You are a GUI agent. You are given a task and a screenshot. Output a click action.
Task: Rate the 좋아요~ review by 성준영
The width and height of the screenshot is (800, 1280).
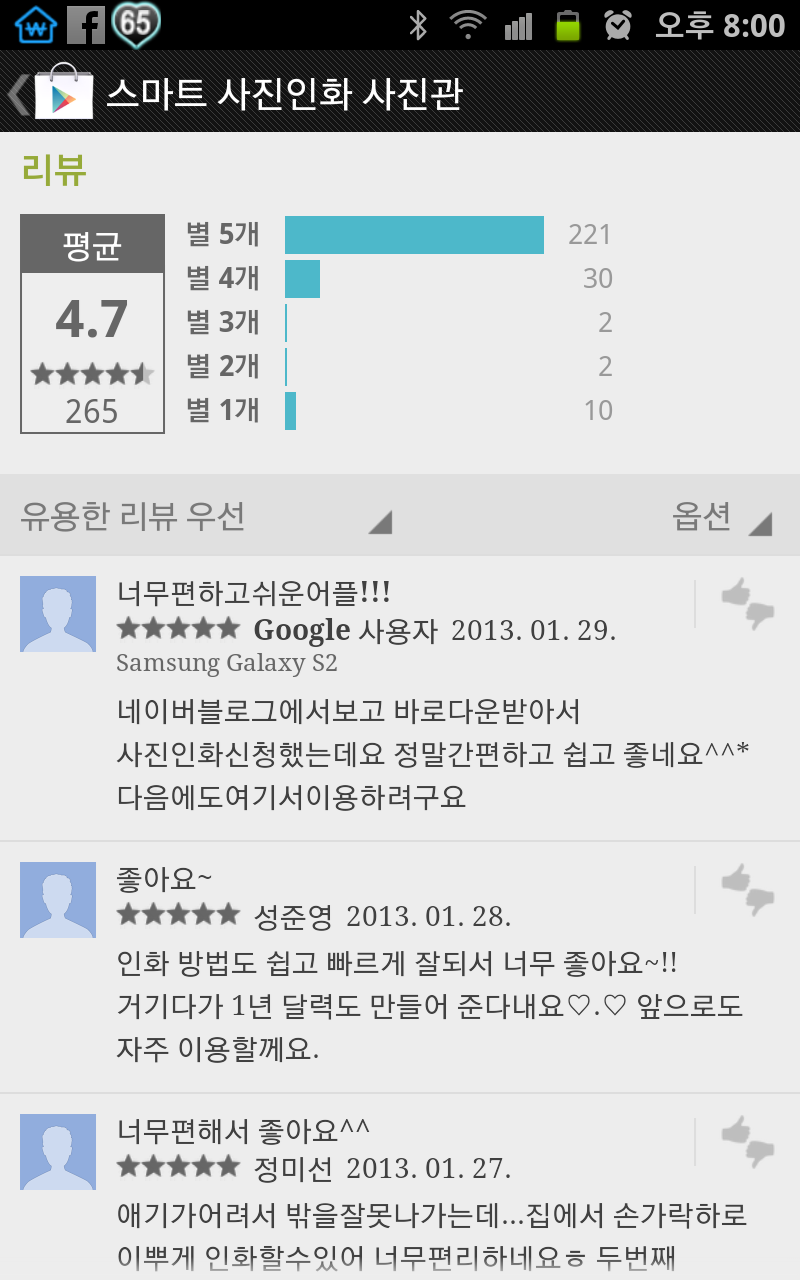(748, 890)
